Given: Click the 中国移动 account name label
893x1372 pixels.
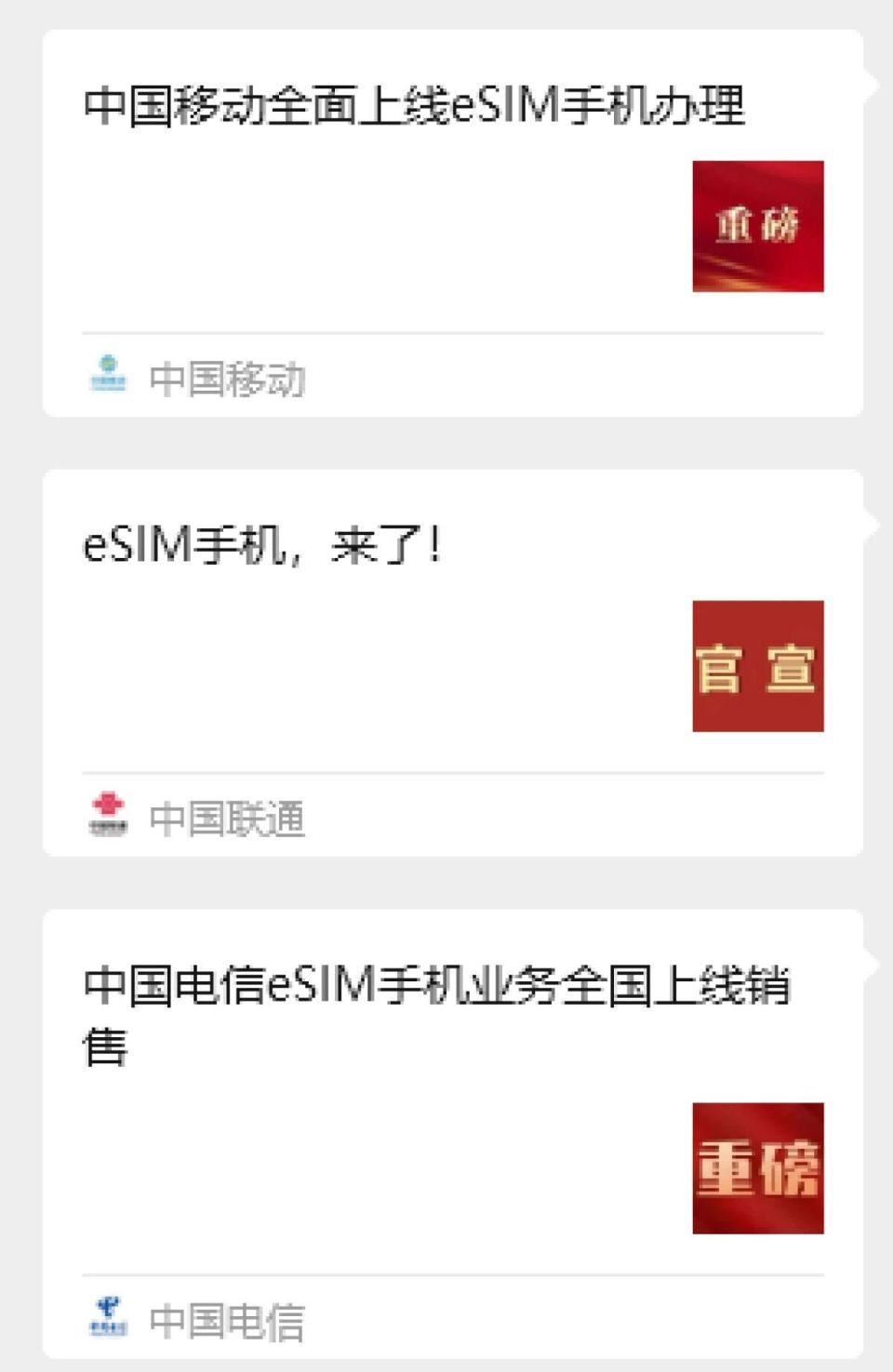Looking at the screenshot, I should [x=228, y=378].
